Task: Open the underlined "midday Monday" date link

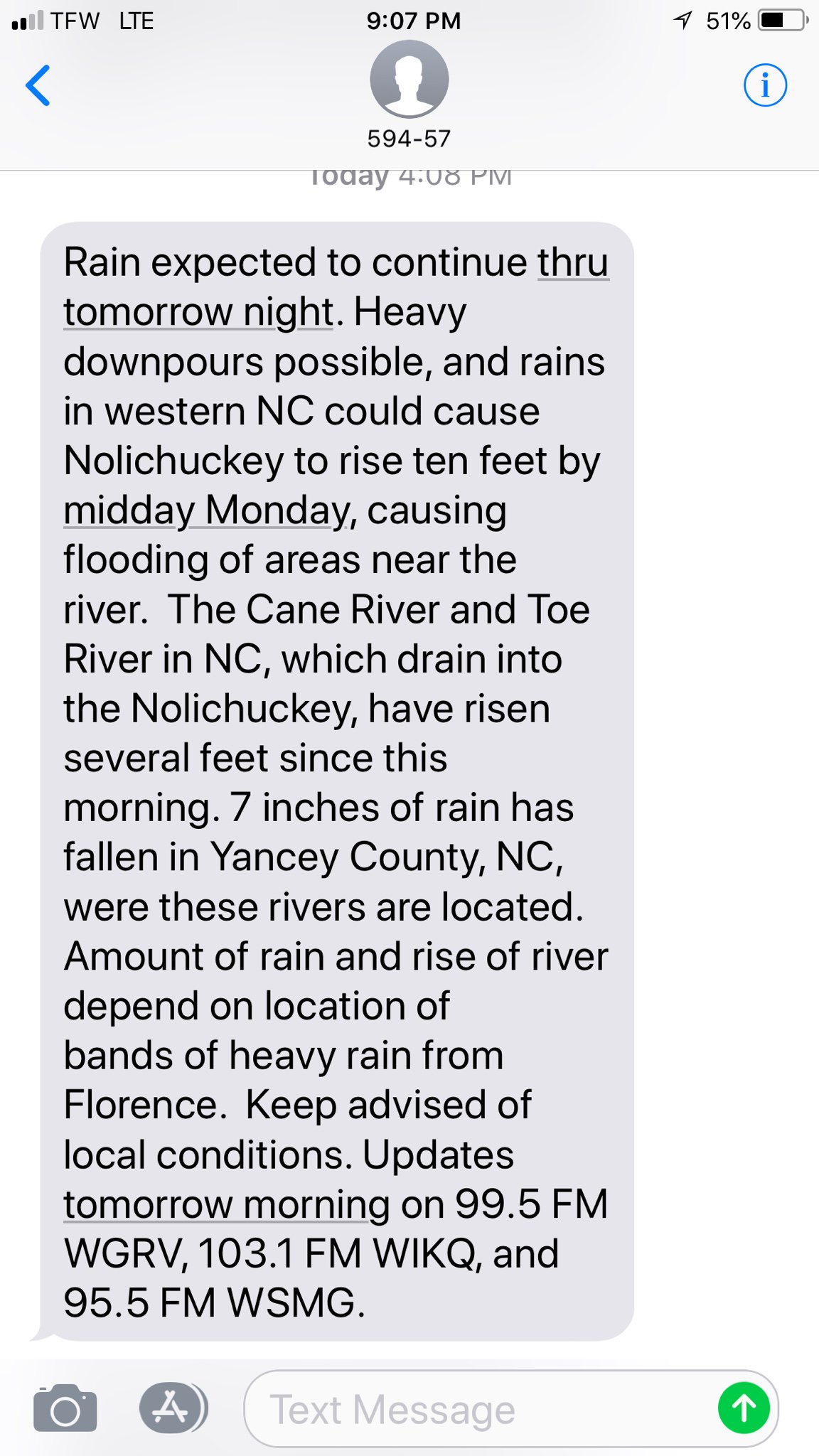Action: (206, 511)
